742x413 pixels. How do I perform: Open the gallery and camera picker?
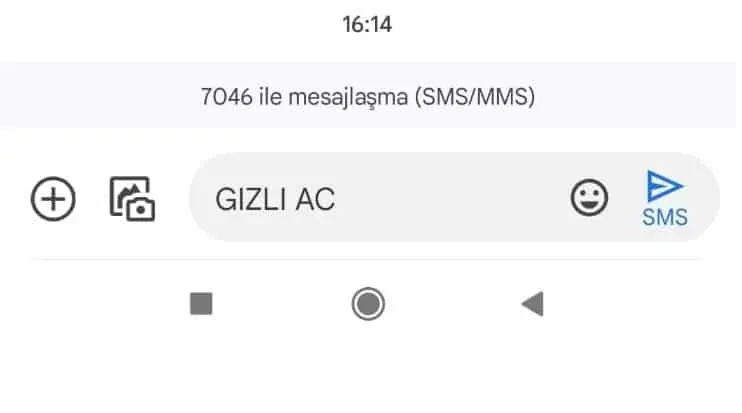[132, 198]
